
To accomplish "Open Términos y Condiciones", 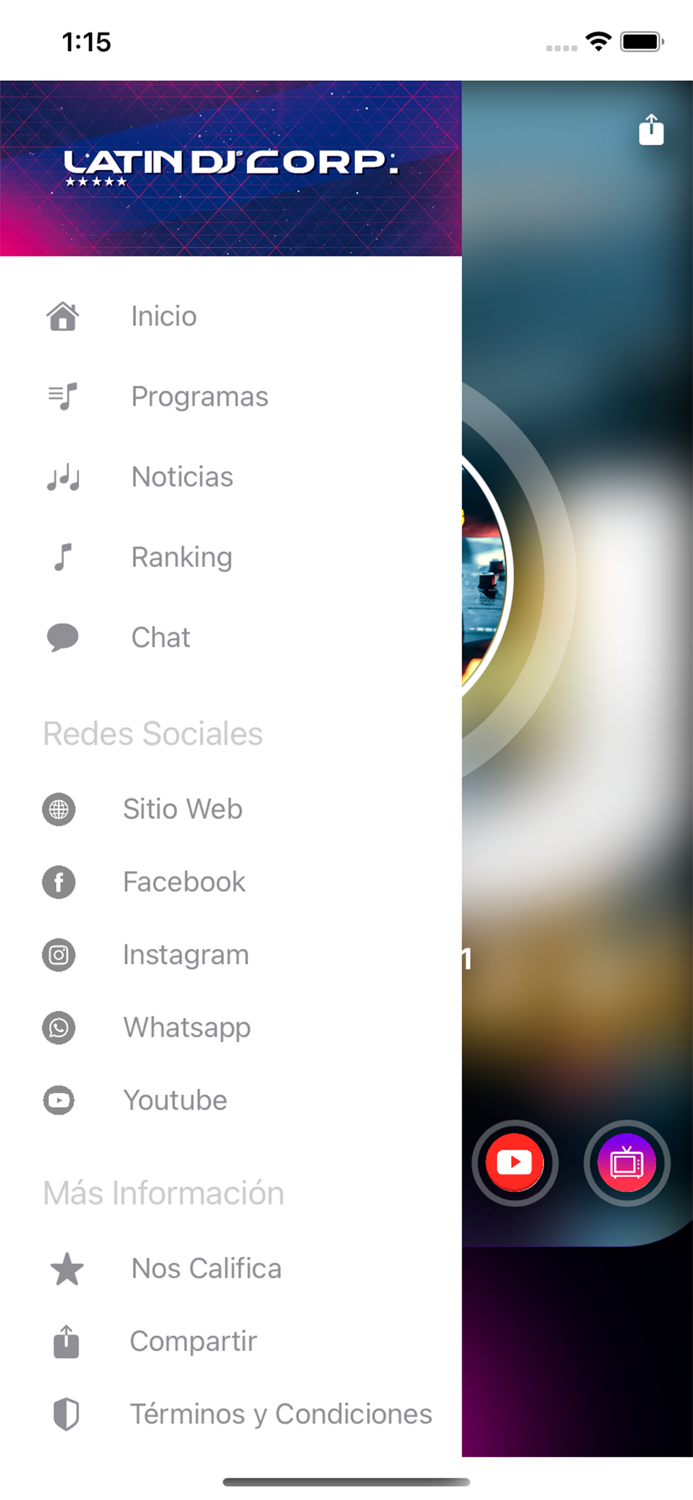I will click(x=231, y=1415).
